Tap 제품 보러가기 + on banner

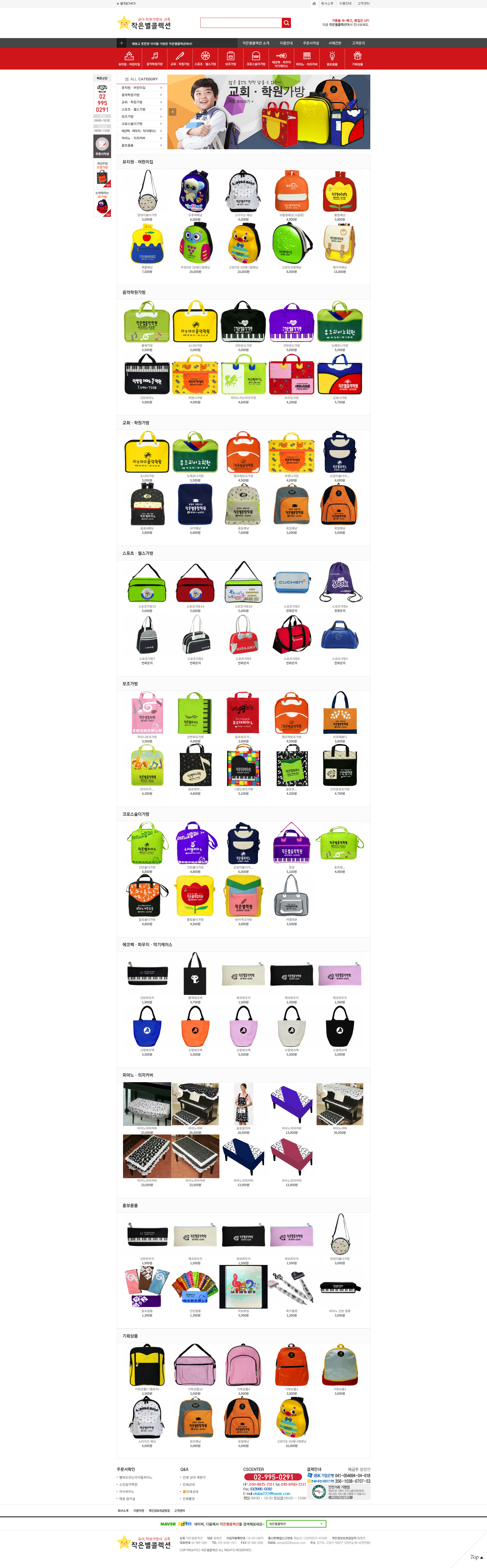coord(241,101)
